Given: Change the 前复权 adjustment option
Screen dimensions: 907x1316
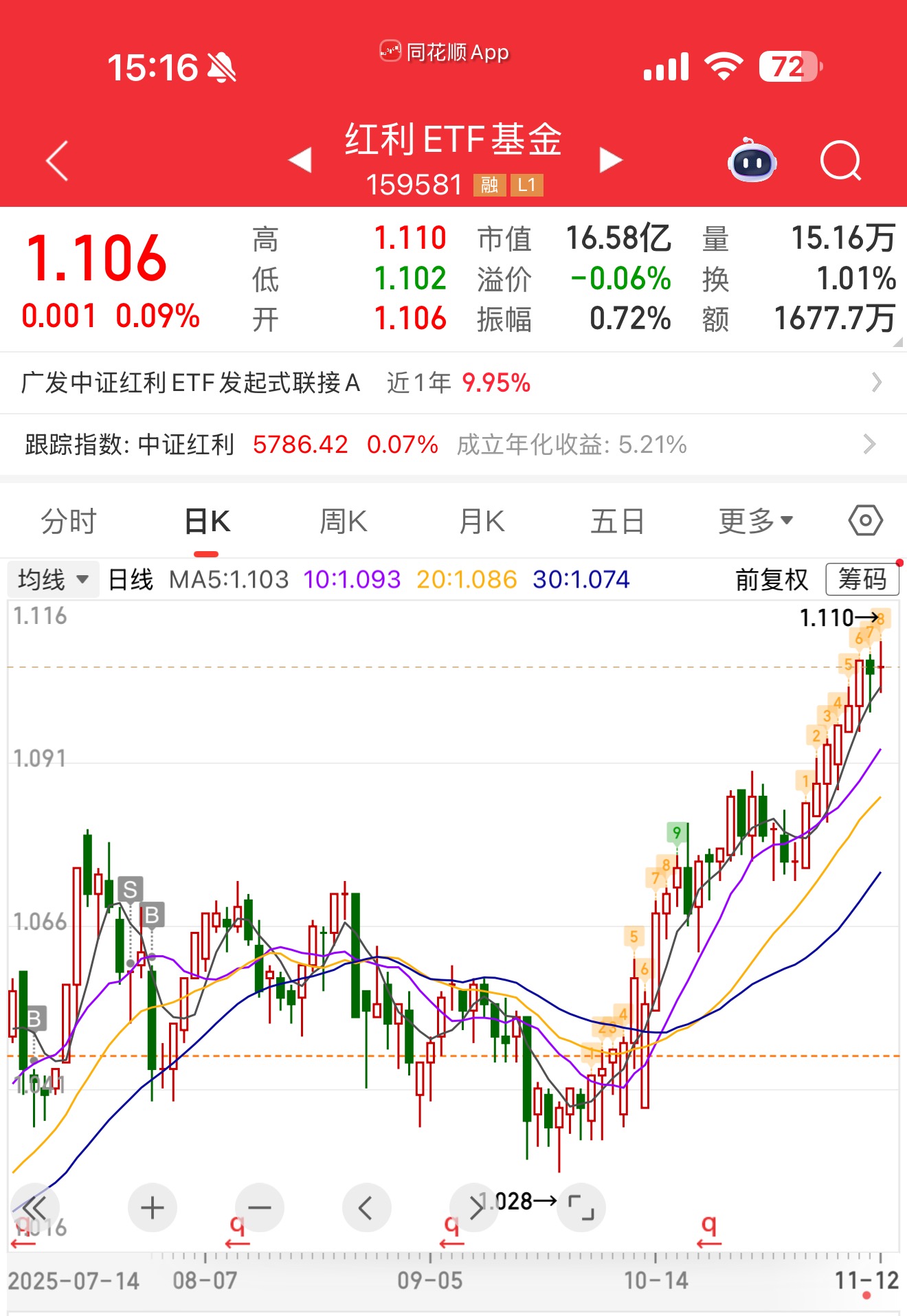Looking at the screenshot, I should [x=771, y=579].
